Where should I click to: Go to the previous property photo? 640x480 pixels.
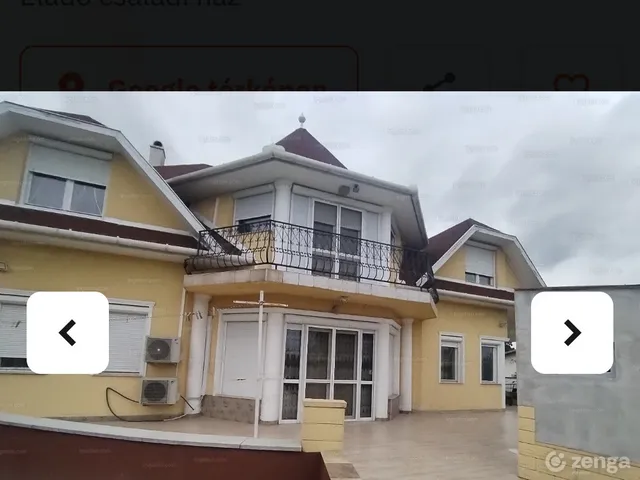[67, 333]
